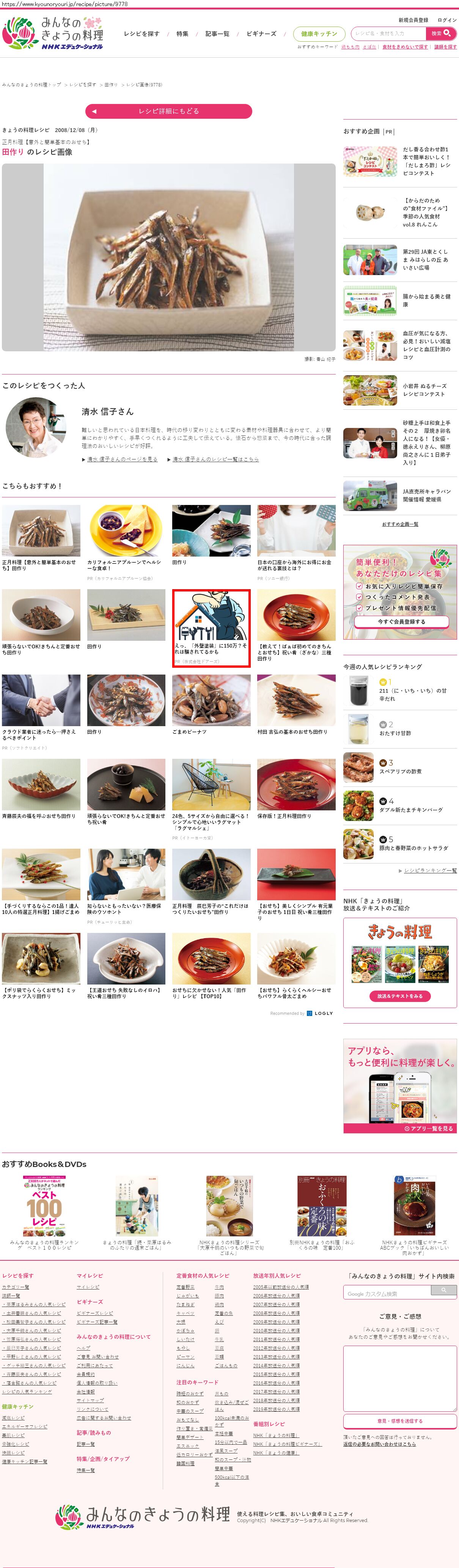Open the 健康キッチン button
Viewport: 459px width, 1568px height.
(x=318, y=34)
